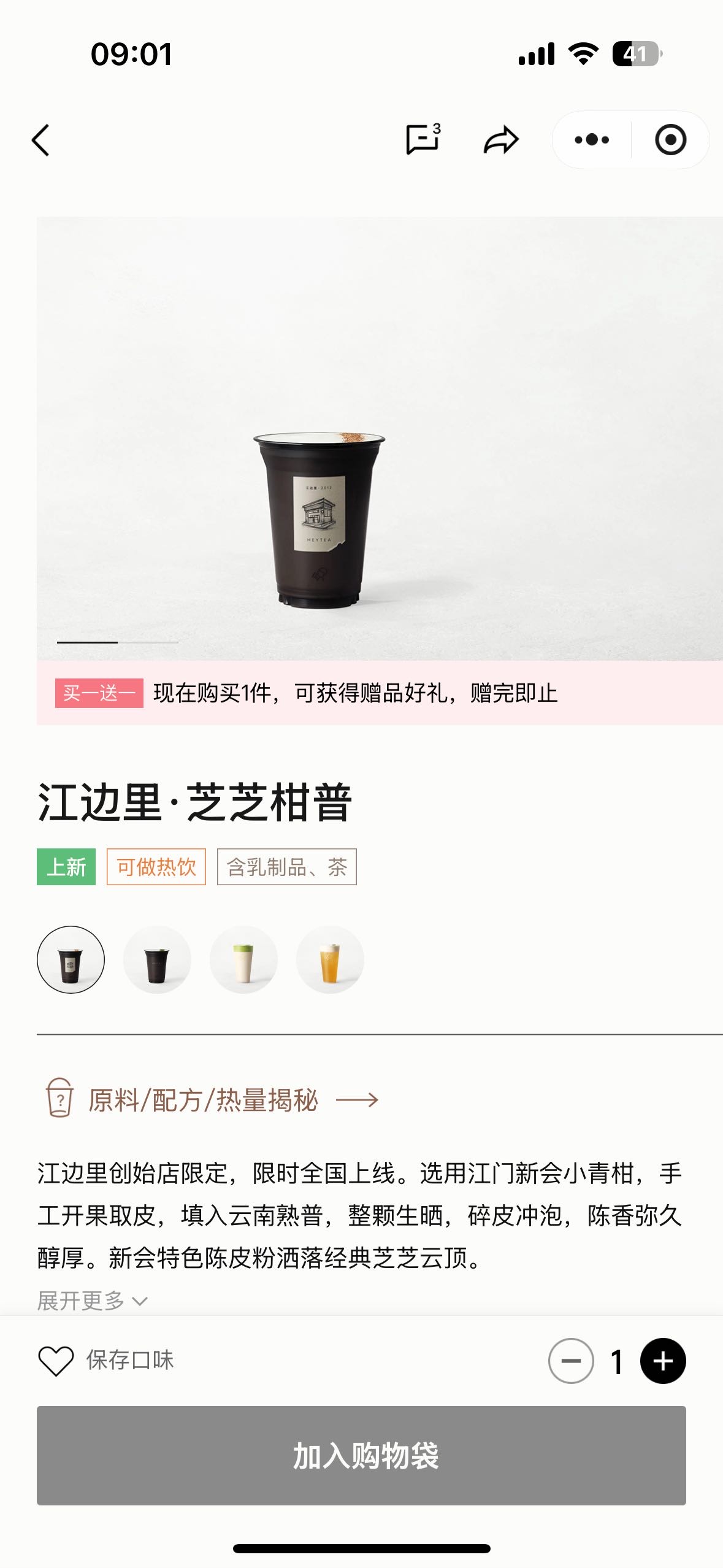Open the mini program more-options menu
Viewport: 723px width, 1568px height.
coord(592,140)
